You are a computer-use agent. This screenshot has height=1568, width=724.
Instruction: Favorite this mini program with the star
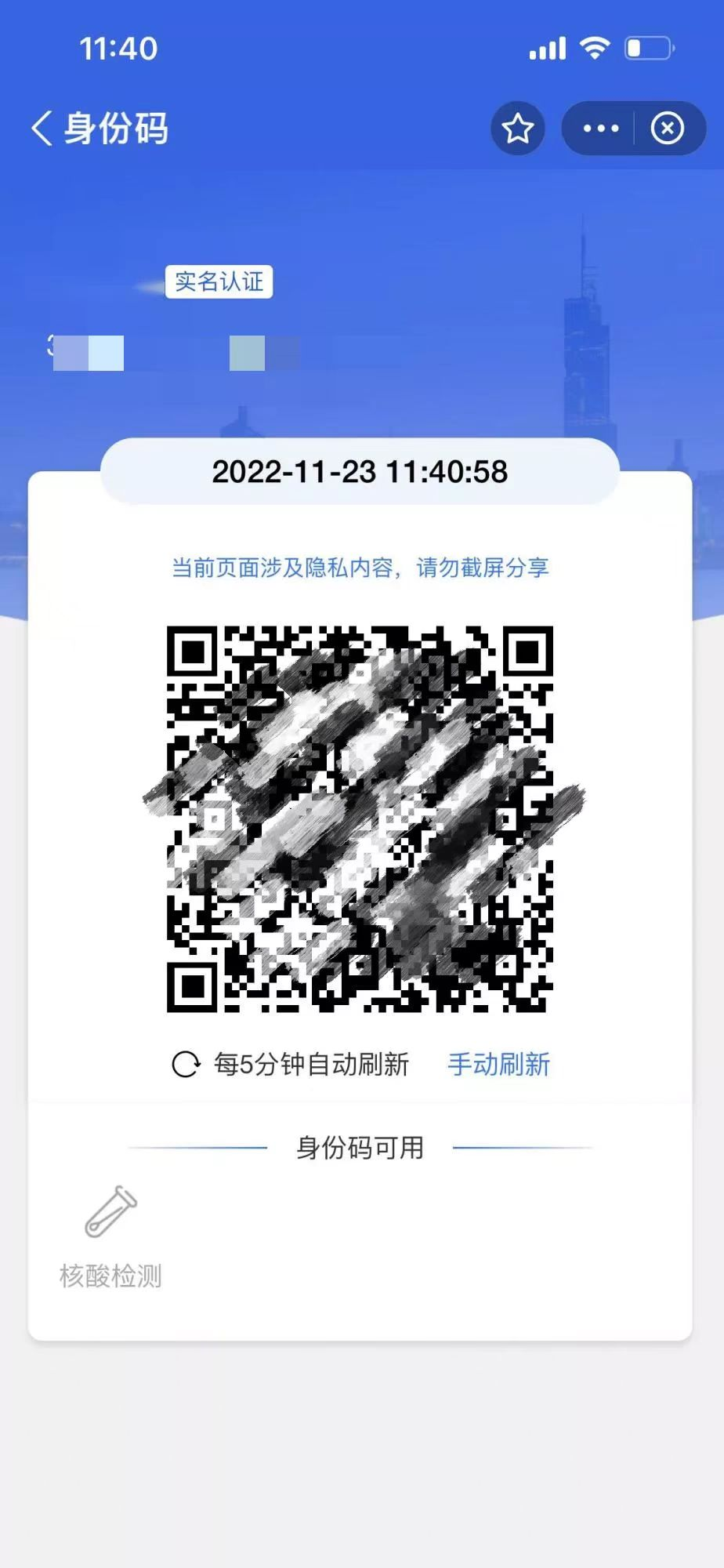(x=517, y=129)
